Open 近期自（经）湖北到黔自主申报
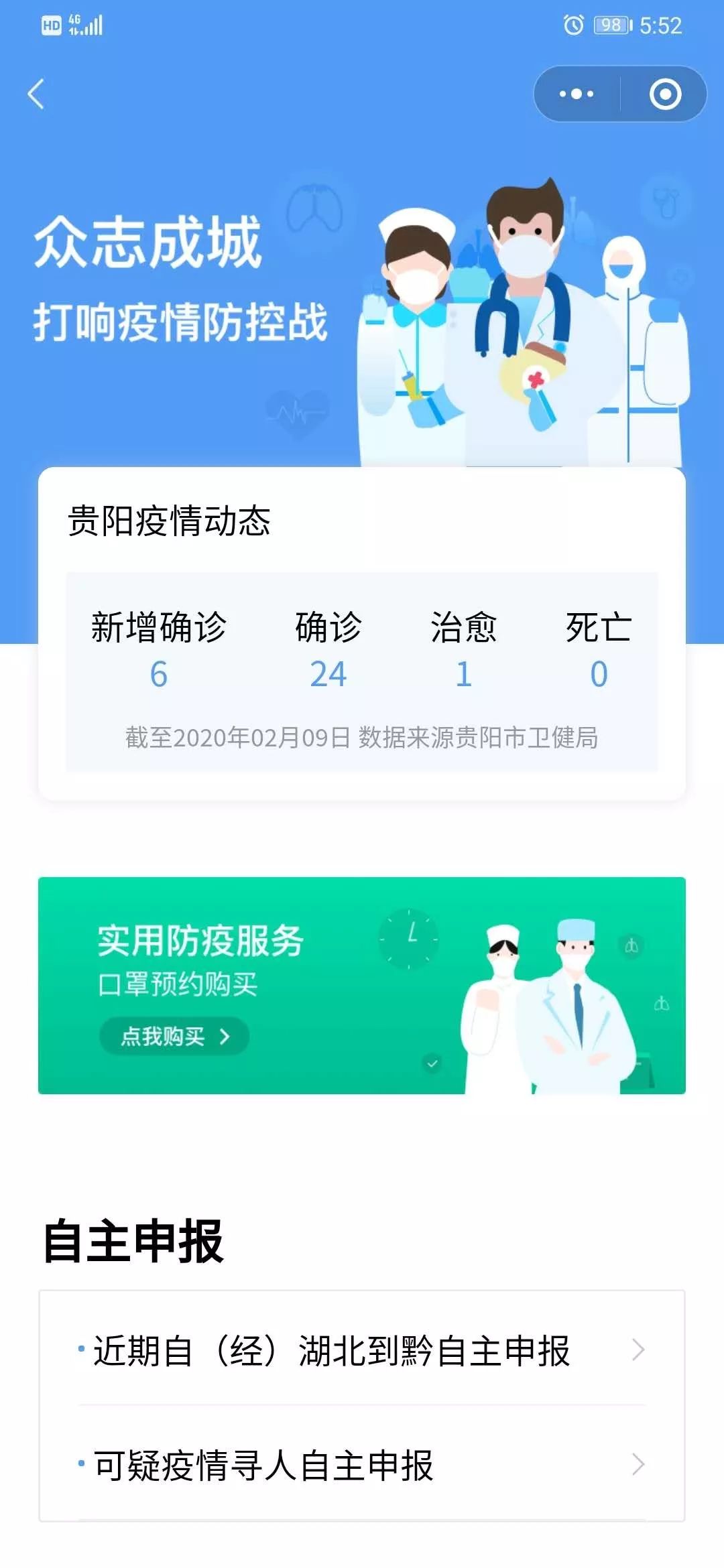Viewport: 724px width, 1568px height. click(362, 1350)
